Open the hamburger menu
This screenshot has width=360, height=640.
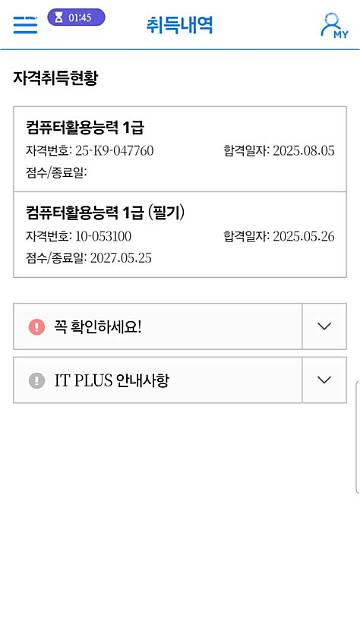(25, 25)
